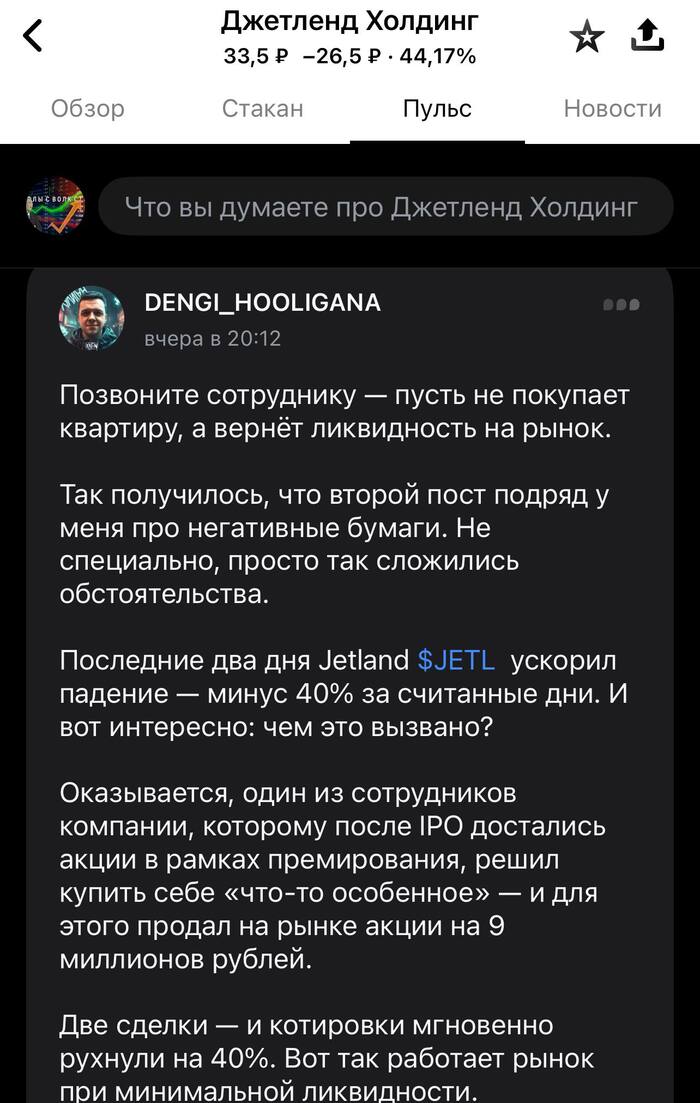Select the Пульс tab

437,109
